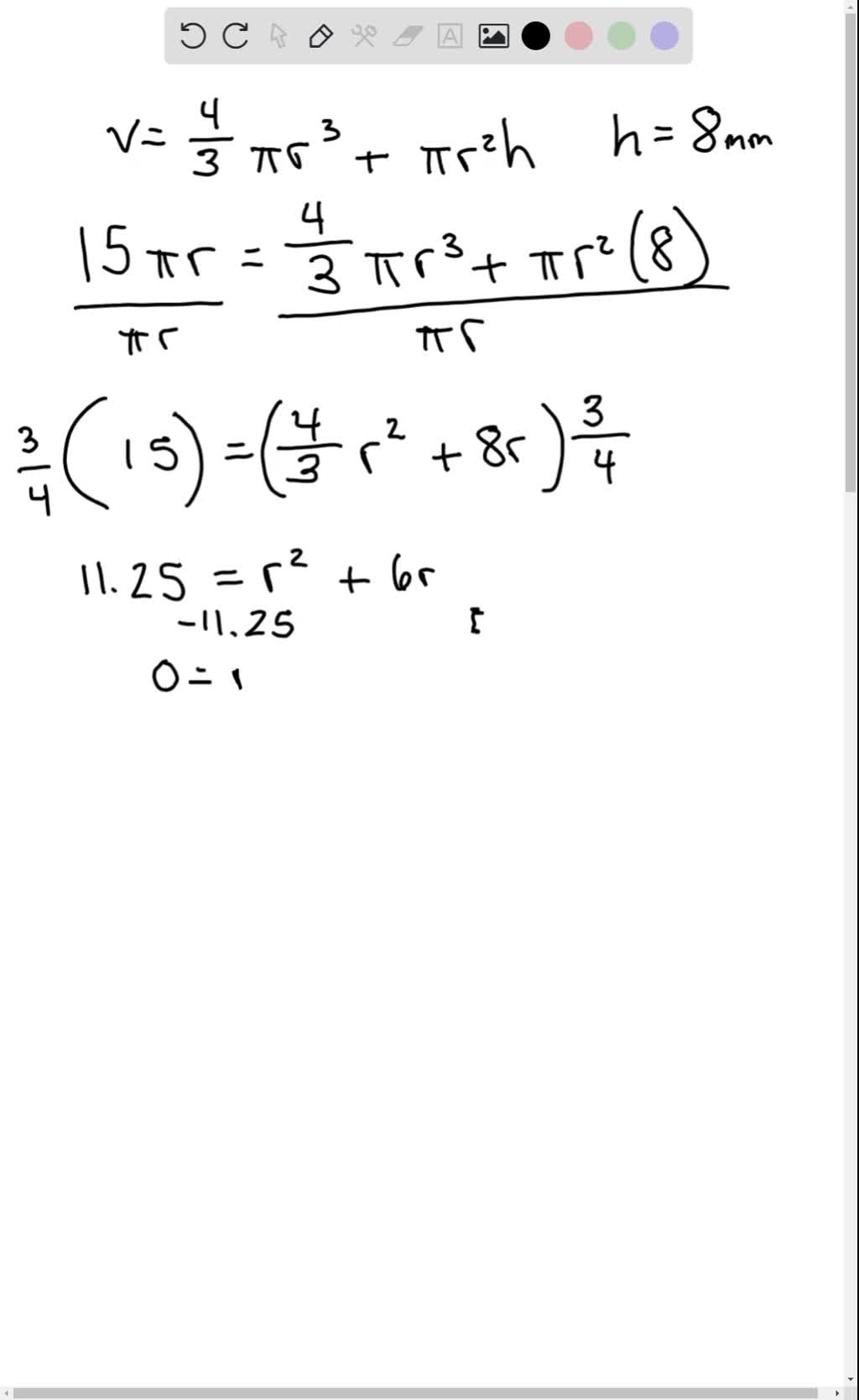Pick the purple pen color
This screenshot has width=859, height=1400.
tap(664, 36)
